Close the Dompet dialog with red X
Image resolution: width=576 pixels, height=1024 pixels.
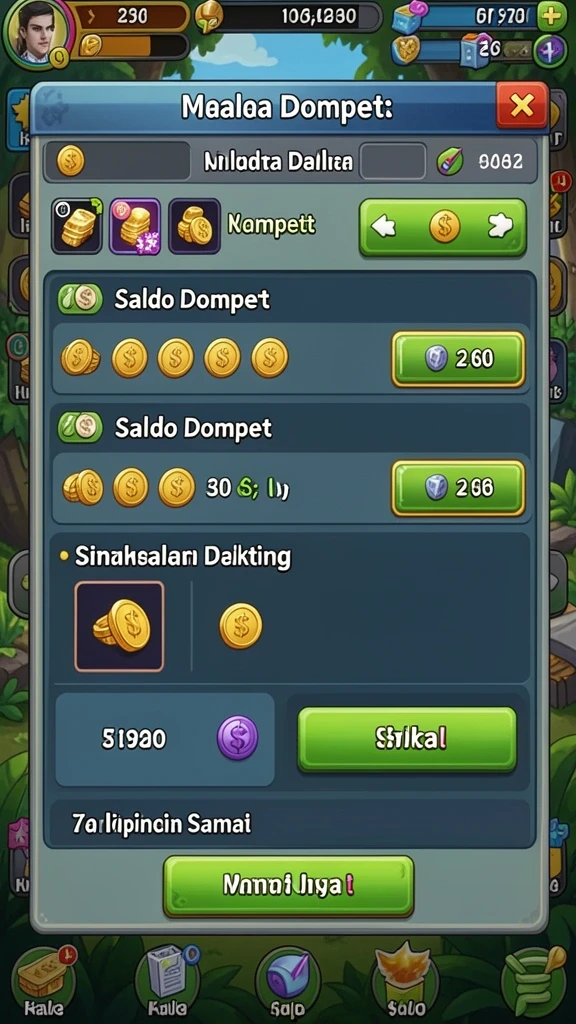[522, 104]
